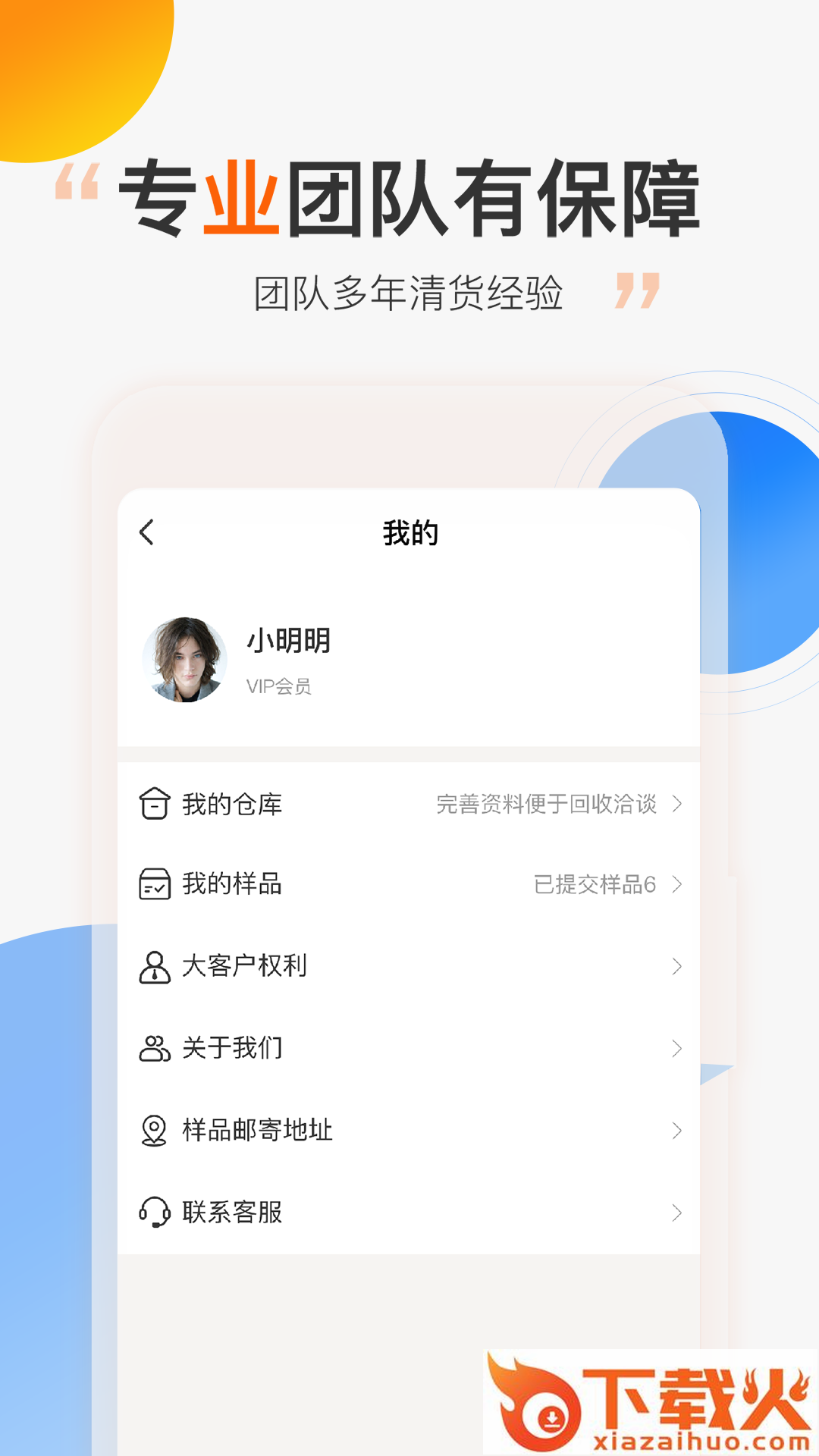Click the person icon next to 大客户权利

coord(154,966)
